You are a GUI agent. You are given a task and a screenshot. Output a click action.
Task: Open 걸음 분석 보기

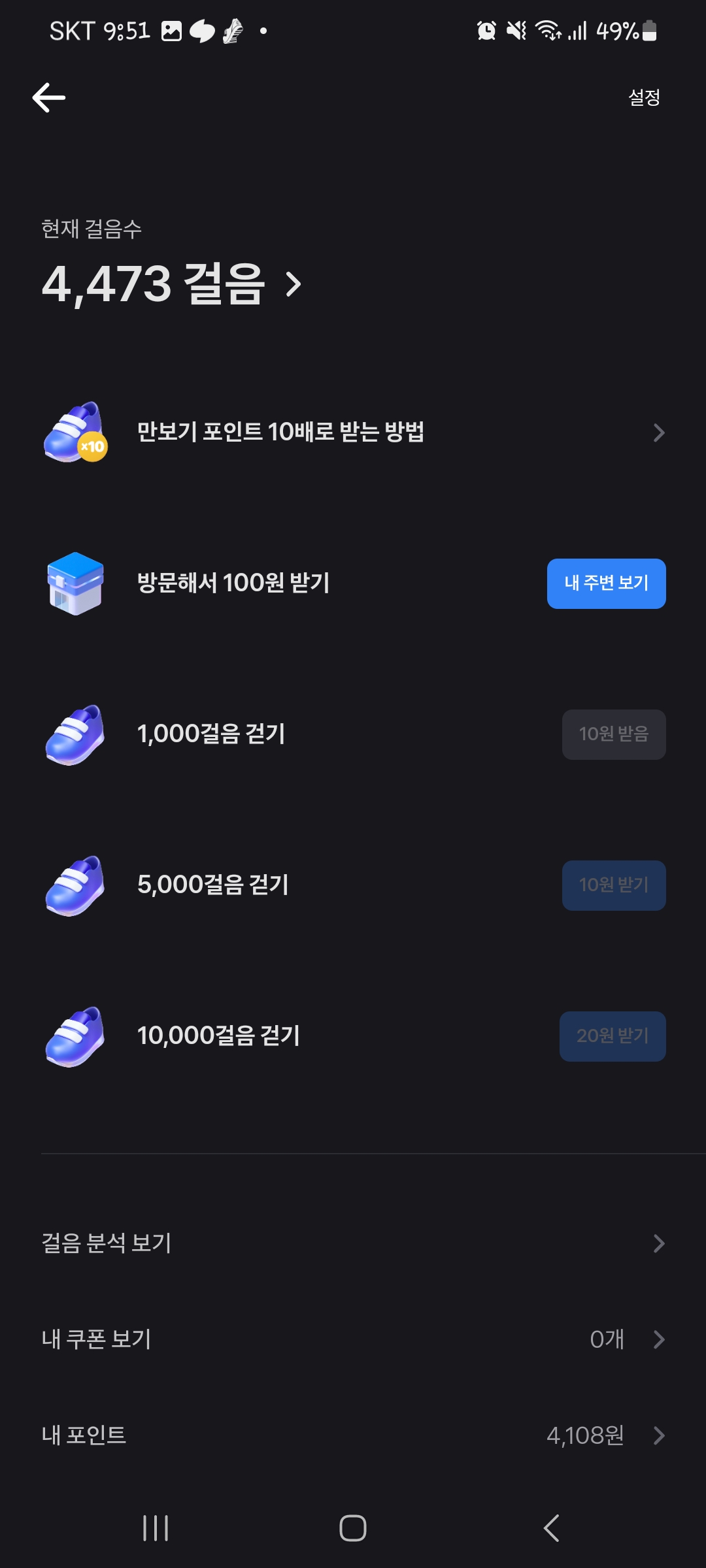pyautogui.click(x=353, y=1243)
